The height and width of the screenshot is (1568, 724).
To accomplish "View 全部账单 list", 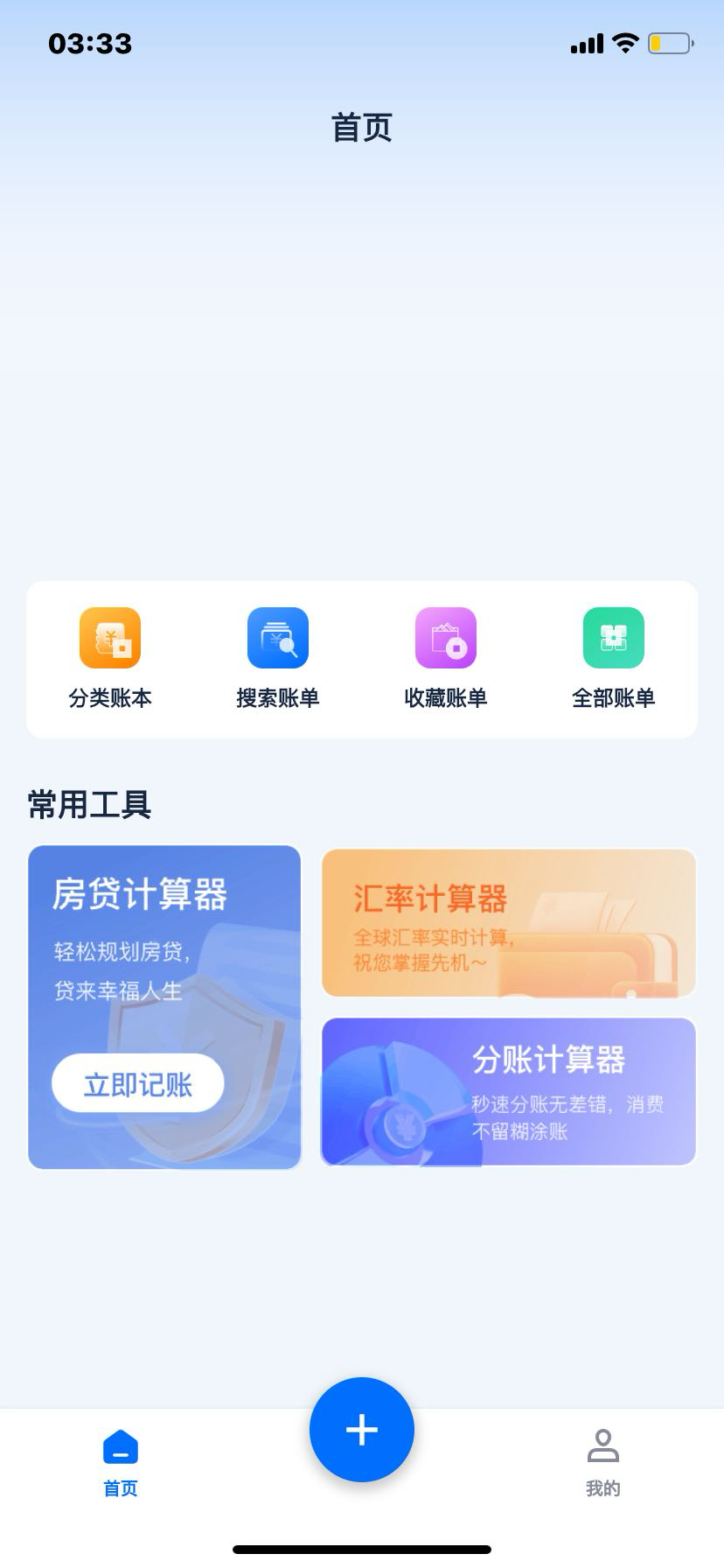I will pos(614,658).
